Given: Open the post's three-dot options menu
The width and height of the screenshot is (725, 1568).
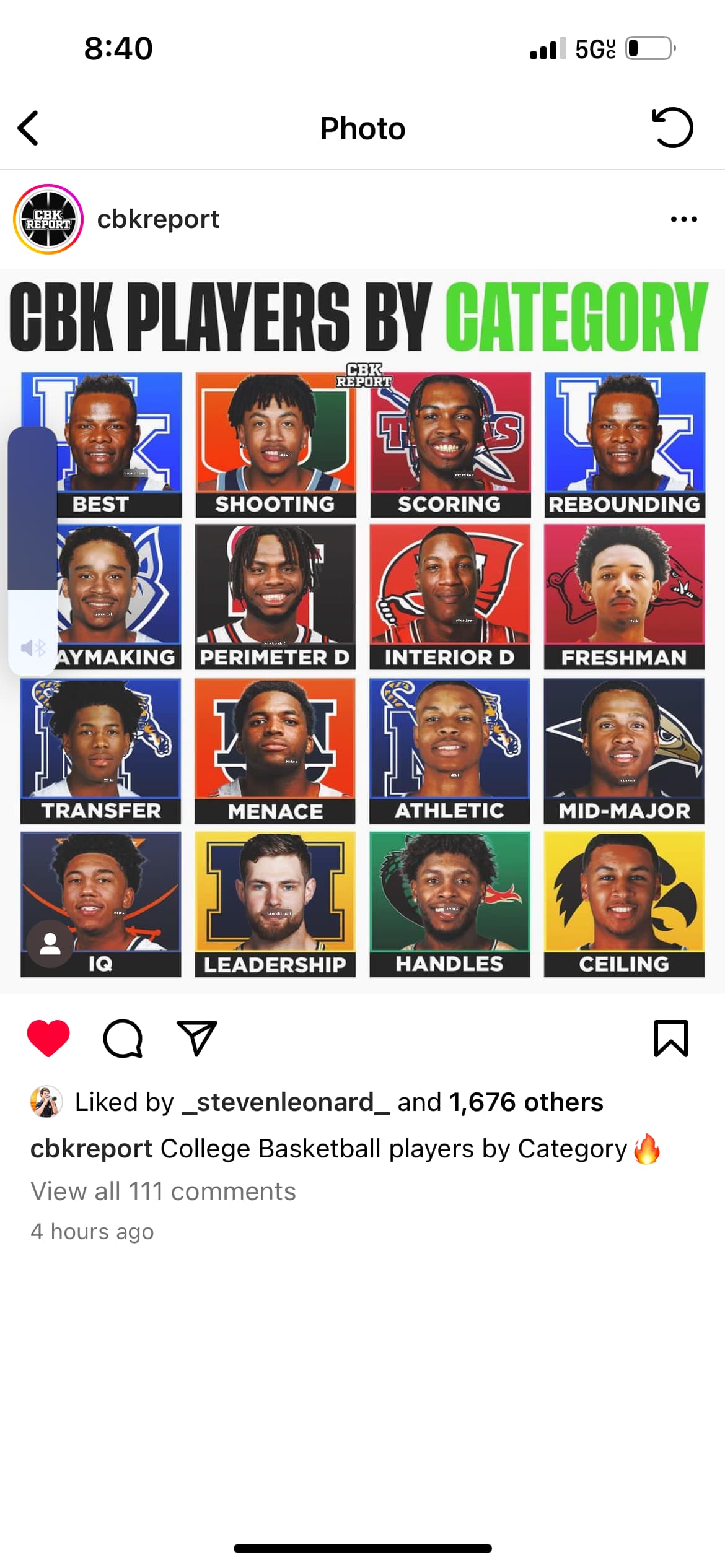Looking at the screenshot, I should tap(684, 219).
